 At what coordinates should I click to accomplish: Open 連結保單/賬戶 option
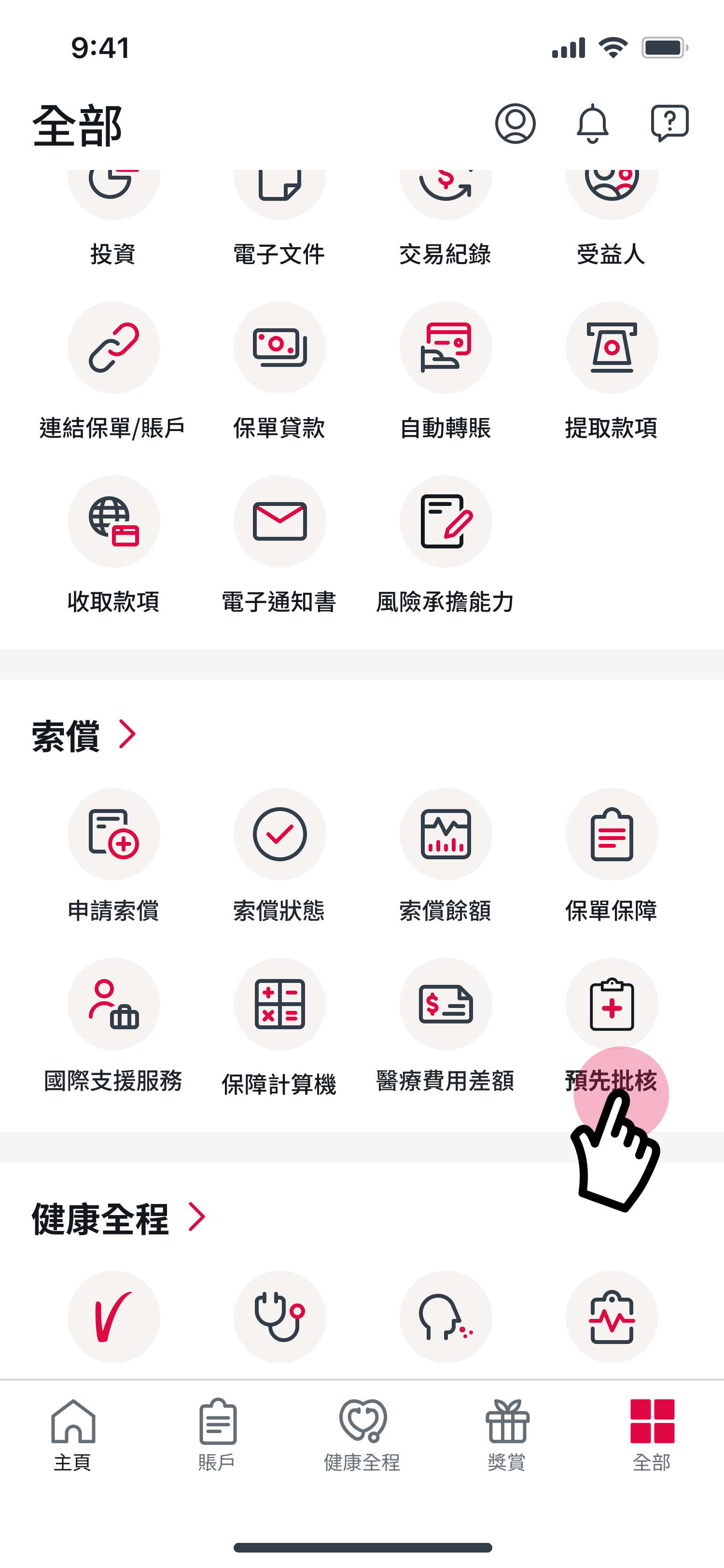(x=113, y=348)
